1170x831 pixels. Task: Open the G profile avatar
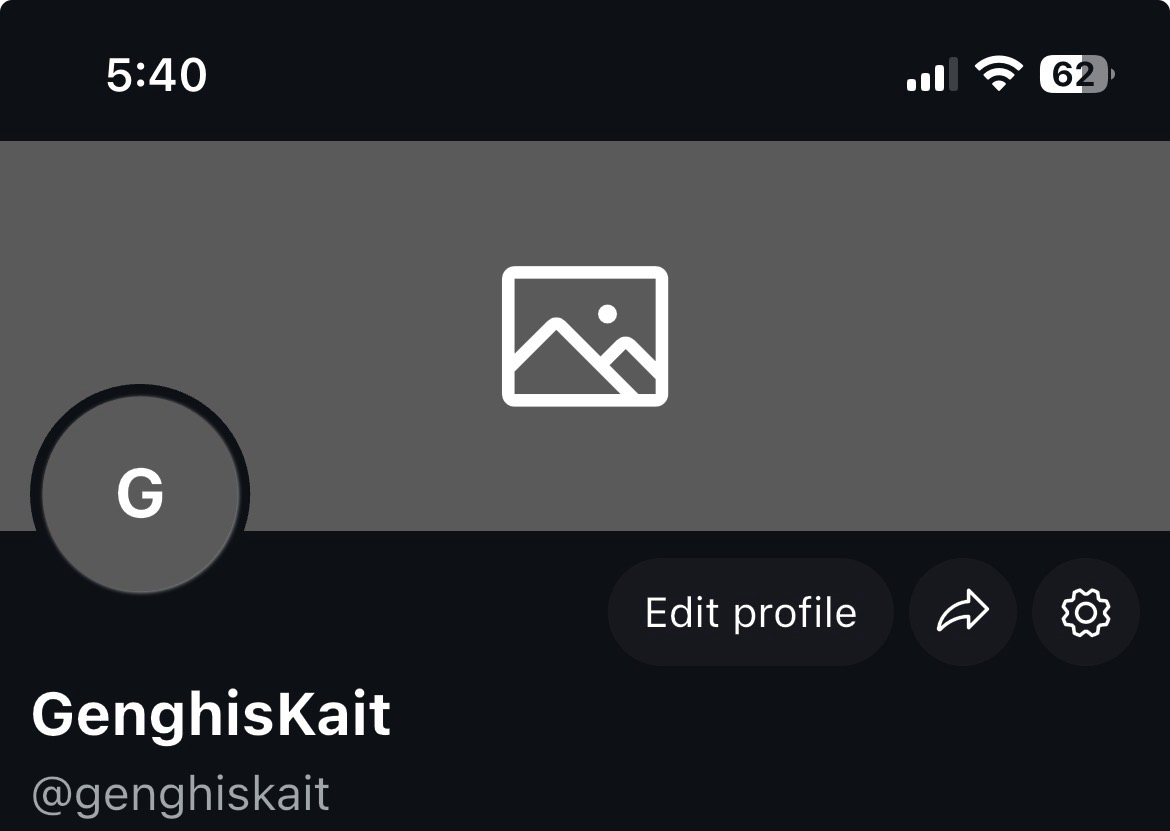(x=140, y=494)
